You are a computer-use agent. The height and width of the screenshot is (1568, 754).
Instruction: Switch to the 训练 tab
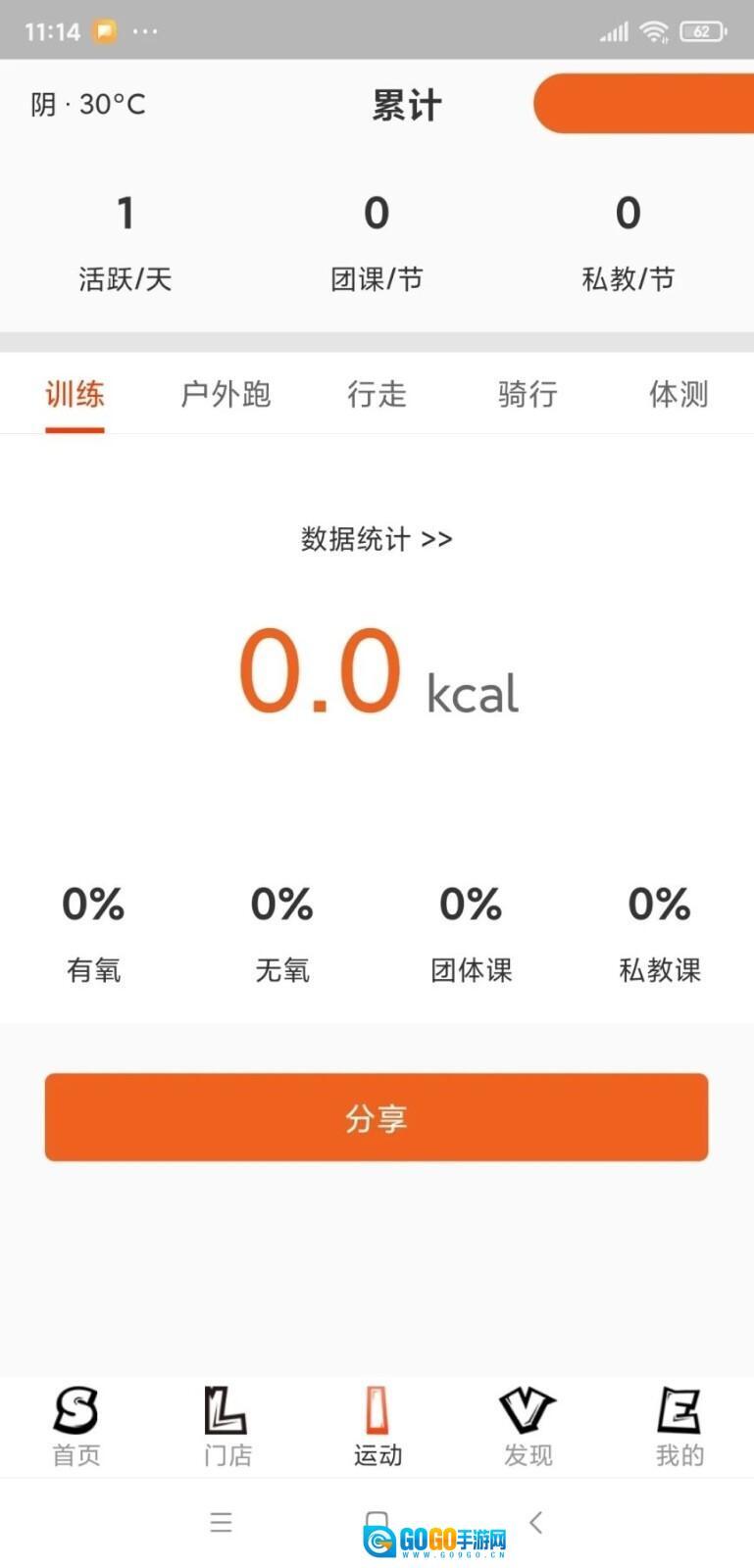click(75, 394)
